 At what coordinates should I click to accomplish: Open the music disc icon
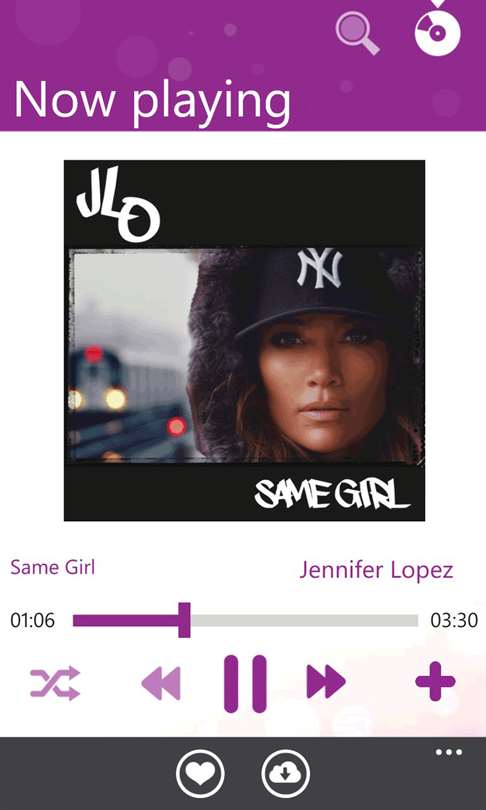point(438,29)
